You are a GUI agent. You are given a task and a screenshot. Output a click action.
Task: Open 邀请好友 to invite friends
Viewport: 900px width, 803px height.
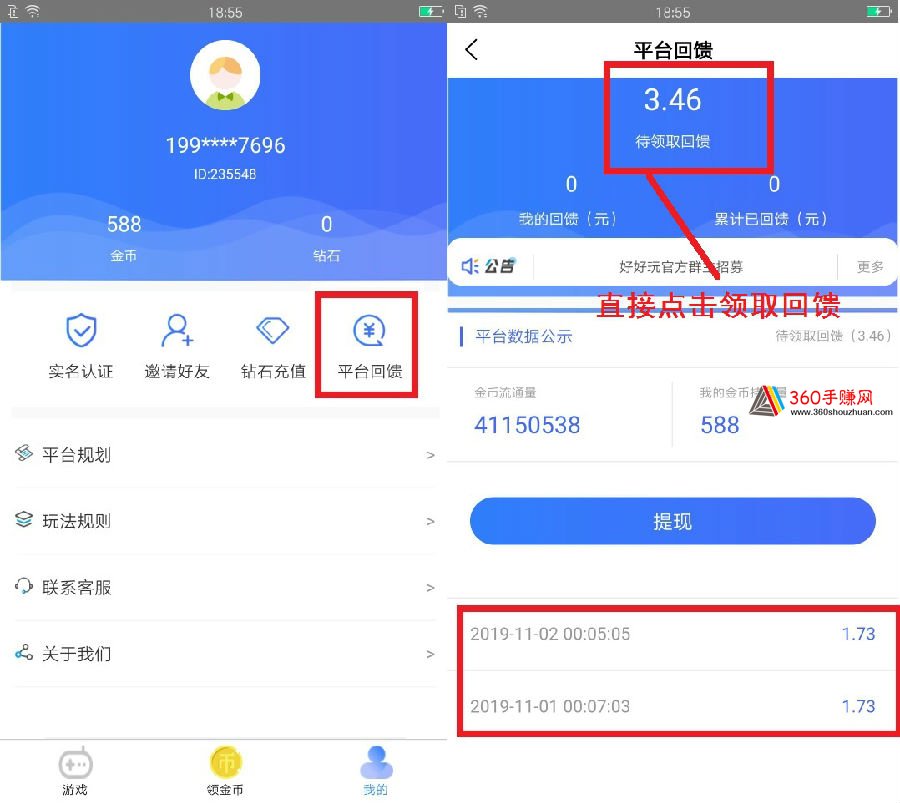click(177, 345)
